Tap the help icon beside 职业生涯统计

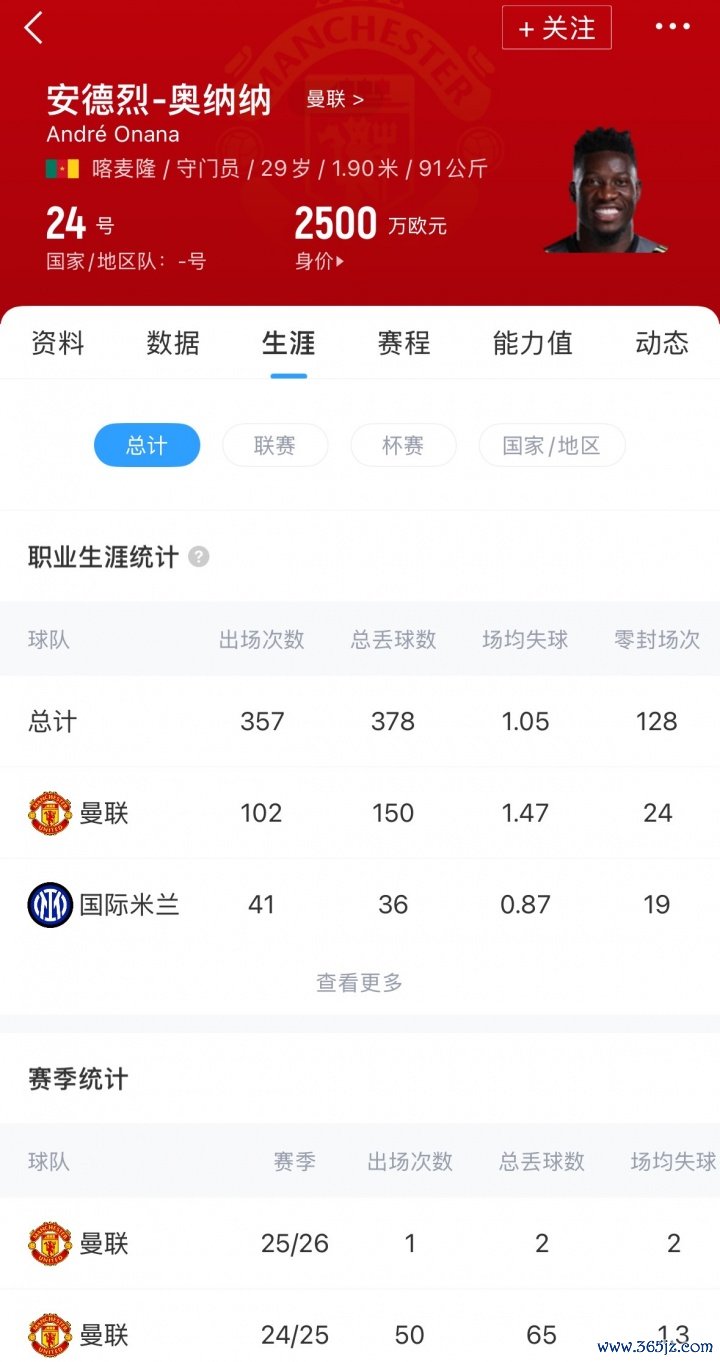click(x=199, y=557)
